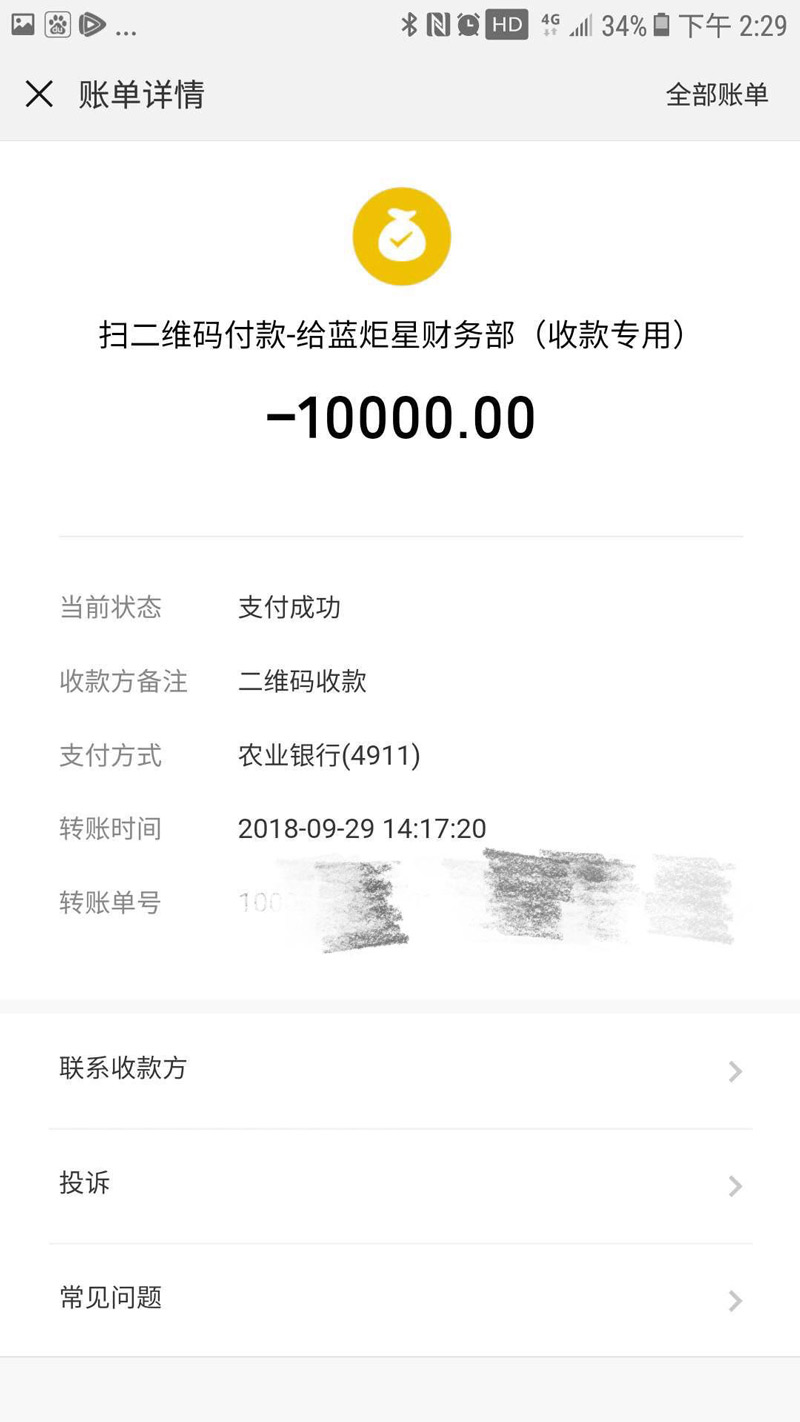Expand the 投诉 row chevron
The width and height of the screenshot is (800, 1422).
[x=735, y=1186]
